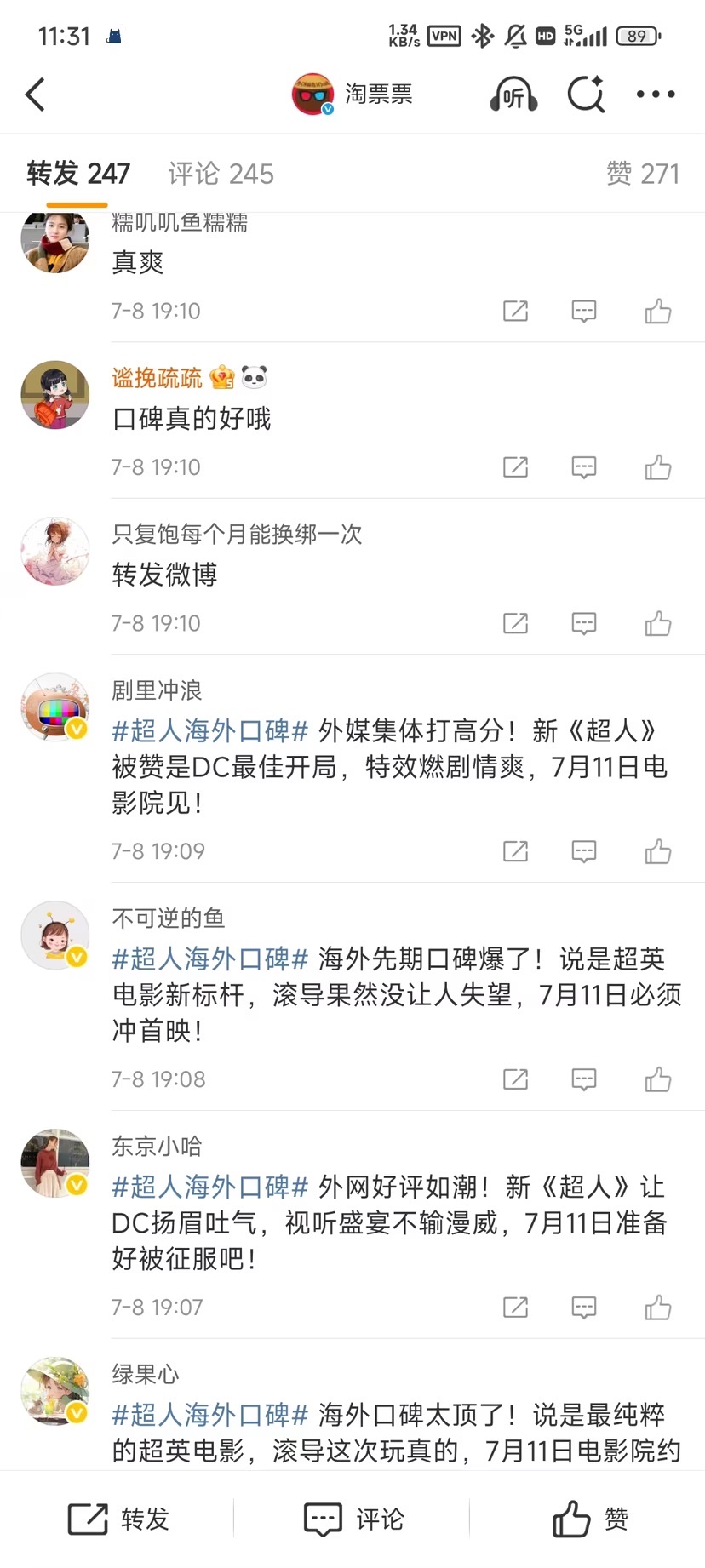
Task: Tap the bottom 赞 button
Action: [x=589, y=1519]
